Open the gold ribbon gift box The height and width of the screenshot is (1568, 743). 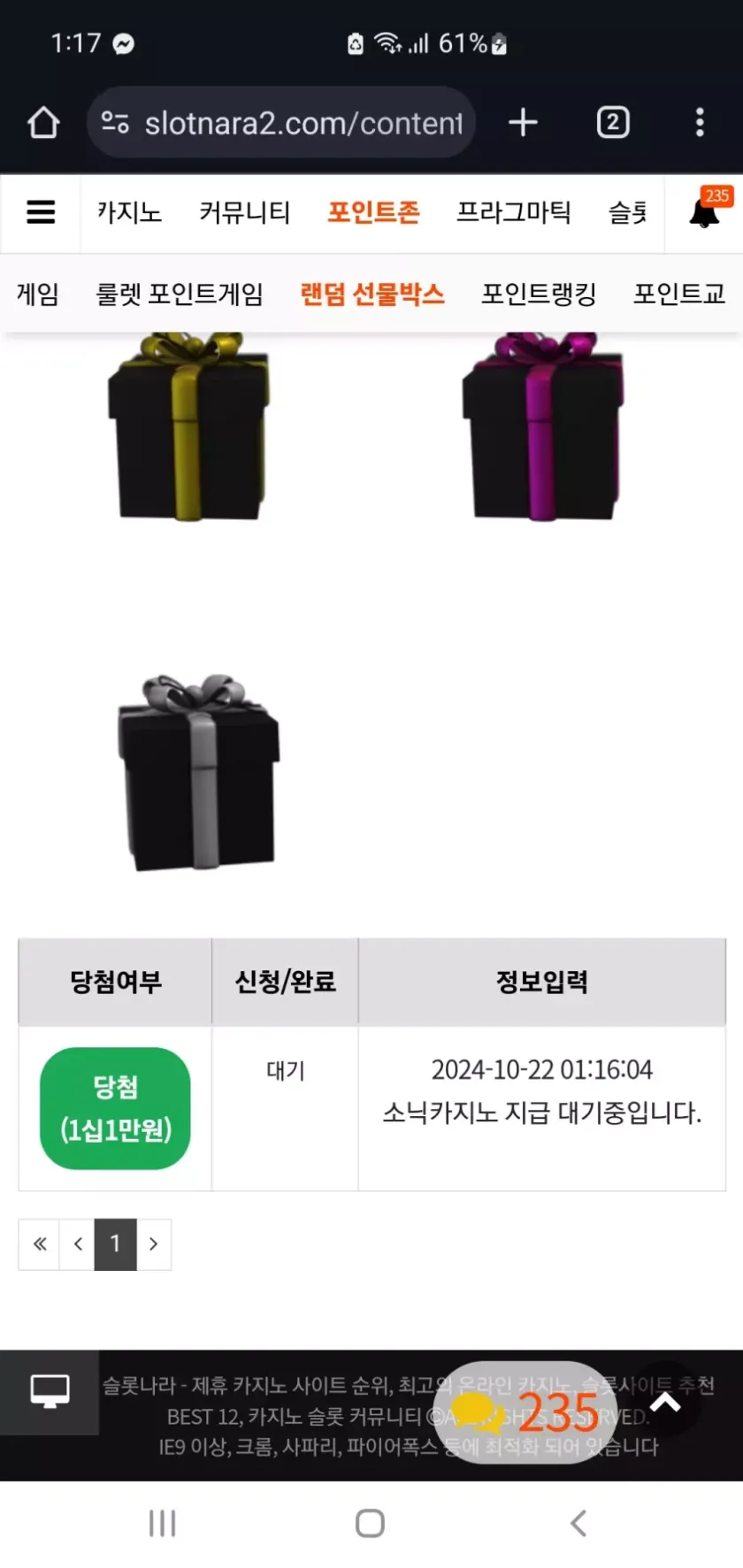click(x=188, y=429)
